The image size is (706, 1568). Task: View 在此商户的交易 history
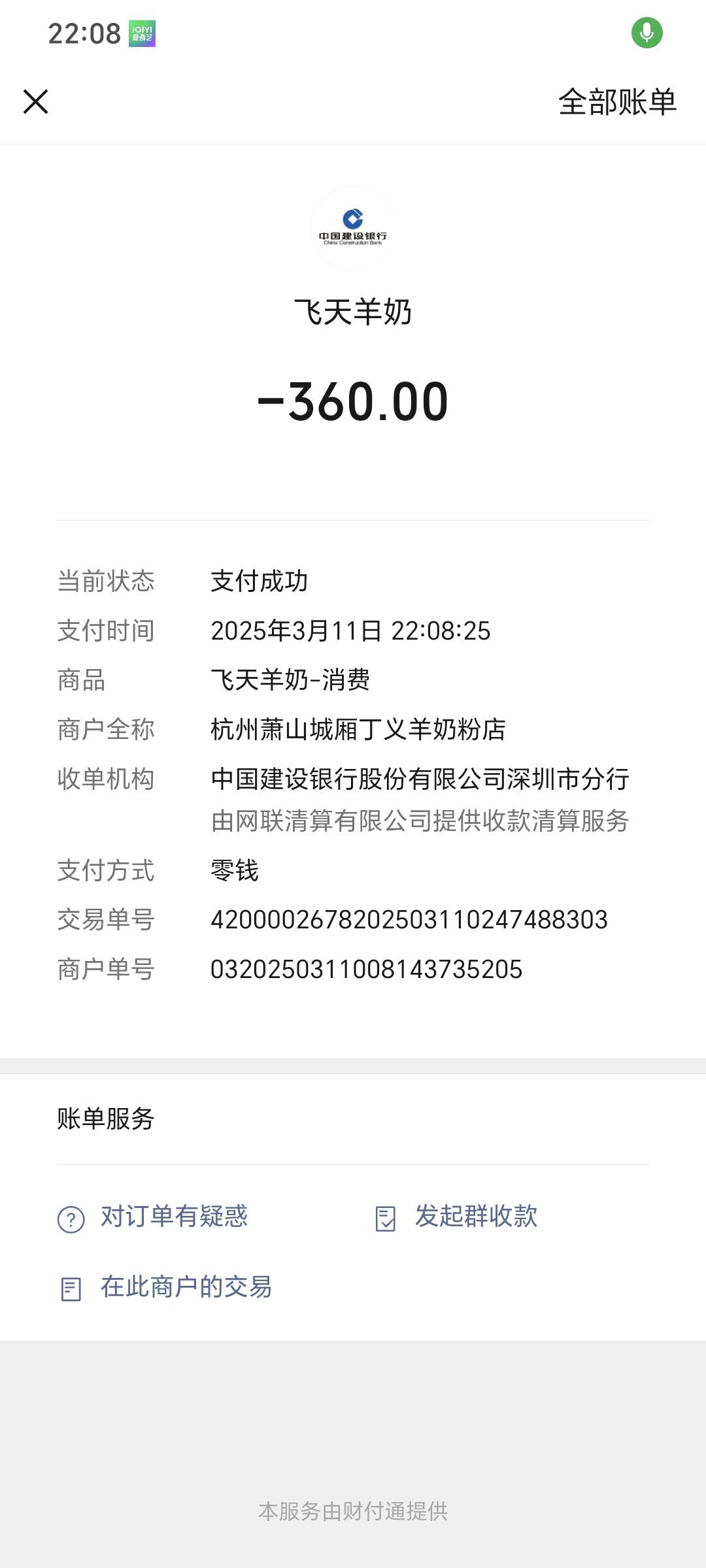[x=167, y=1287]
